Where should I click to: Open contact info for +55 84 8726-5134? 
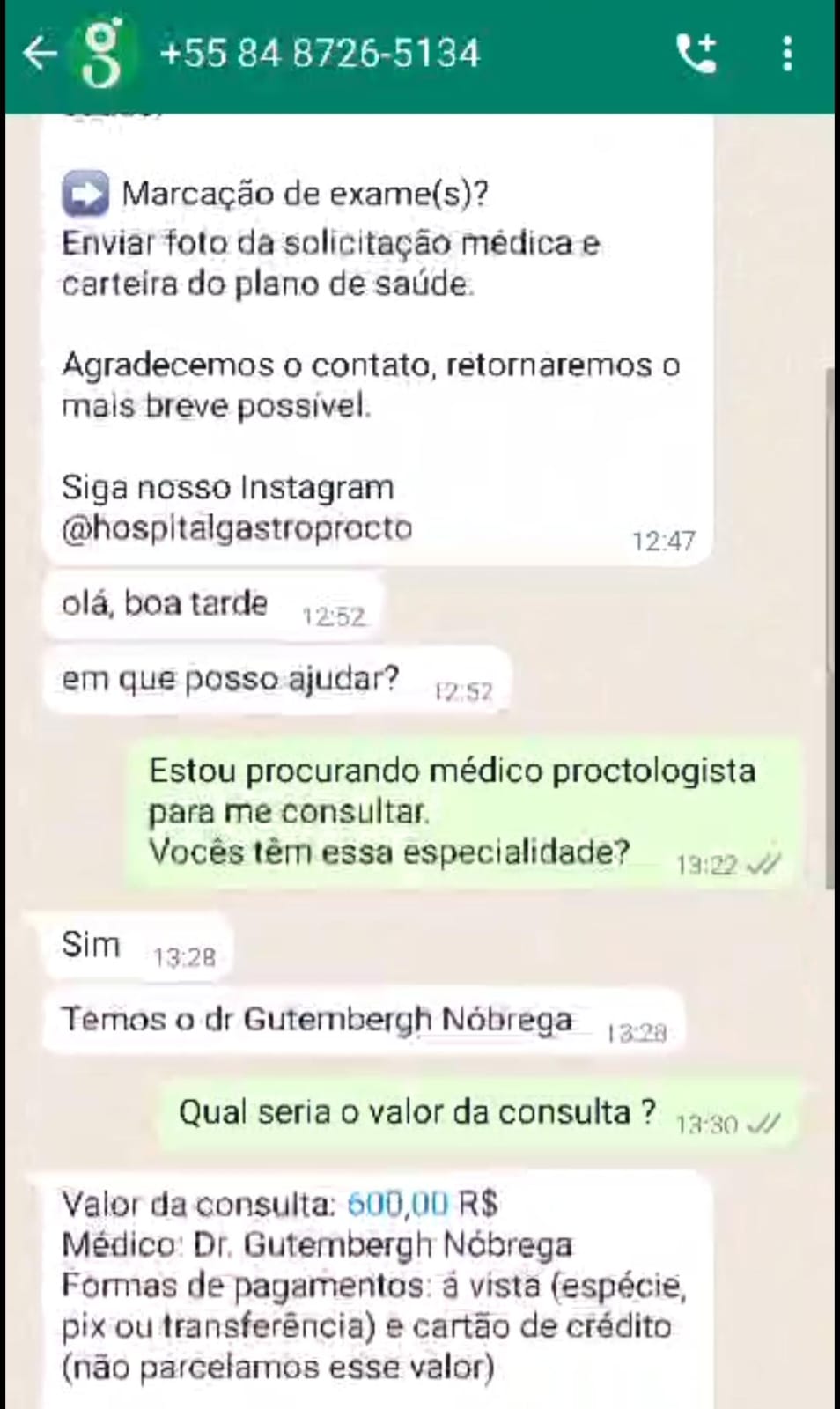[x=320, y=54]
